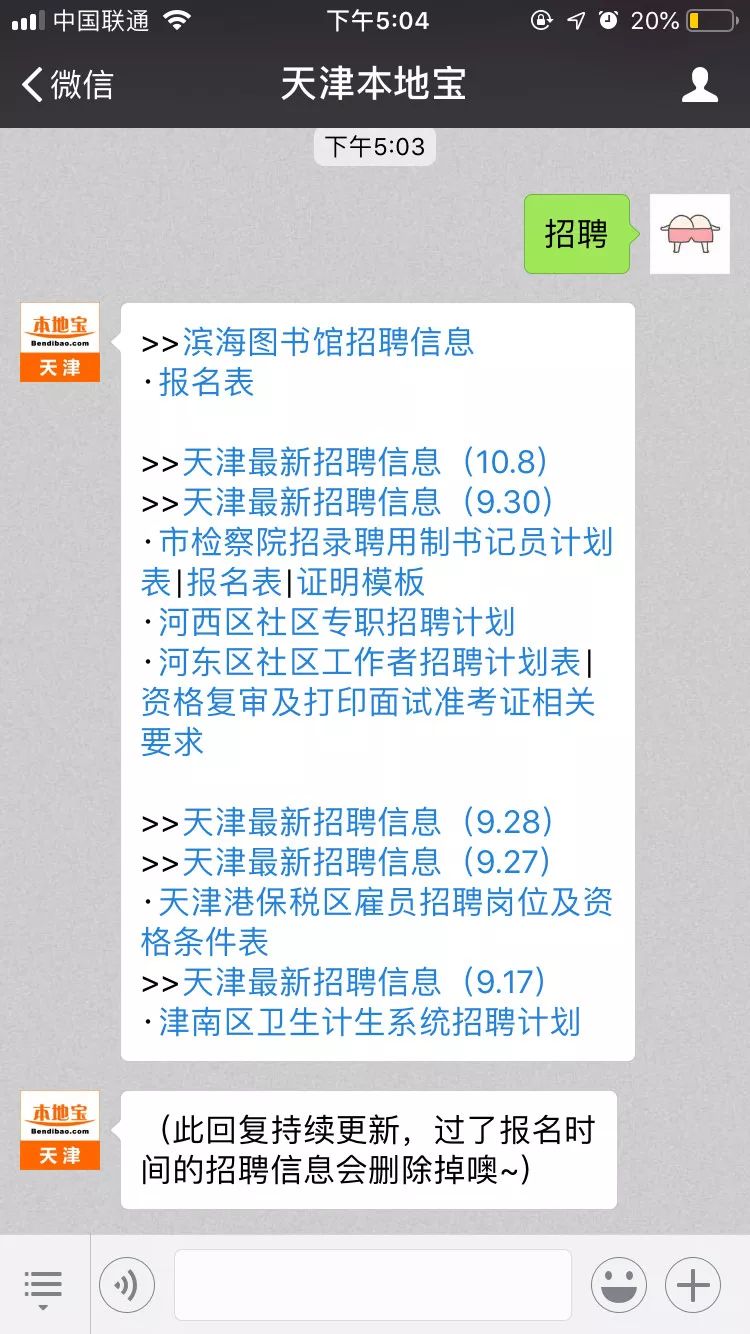This screenshot has height=1334, width=750.
Task: Open 河东区社区工作者招聘计划表 link
Action: point(369,662)
